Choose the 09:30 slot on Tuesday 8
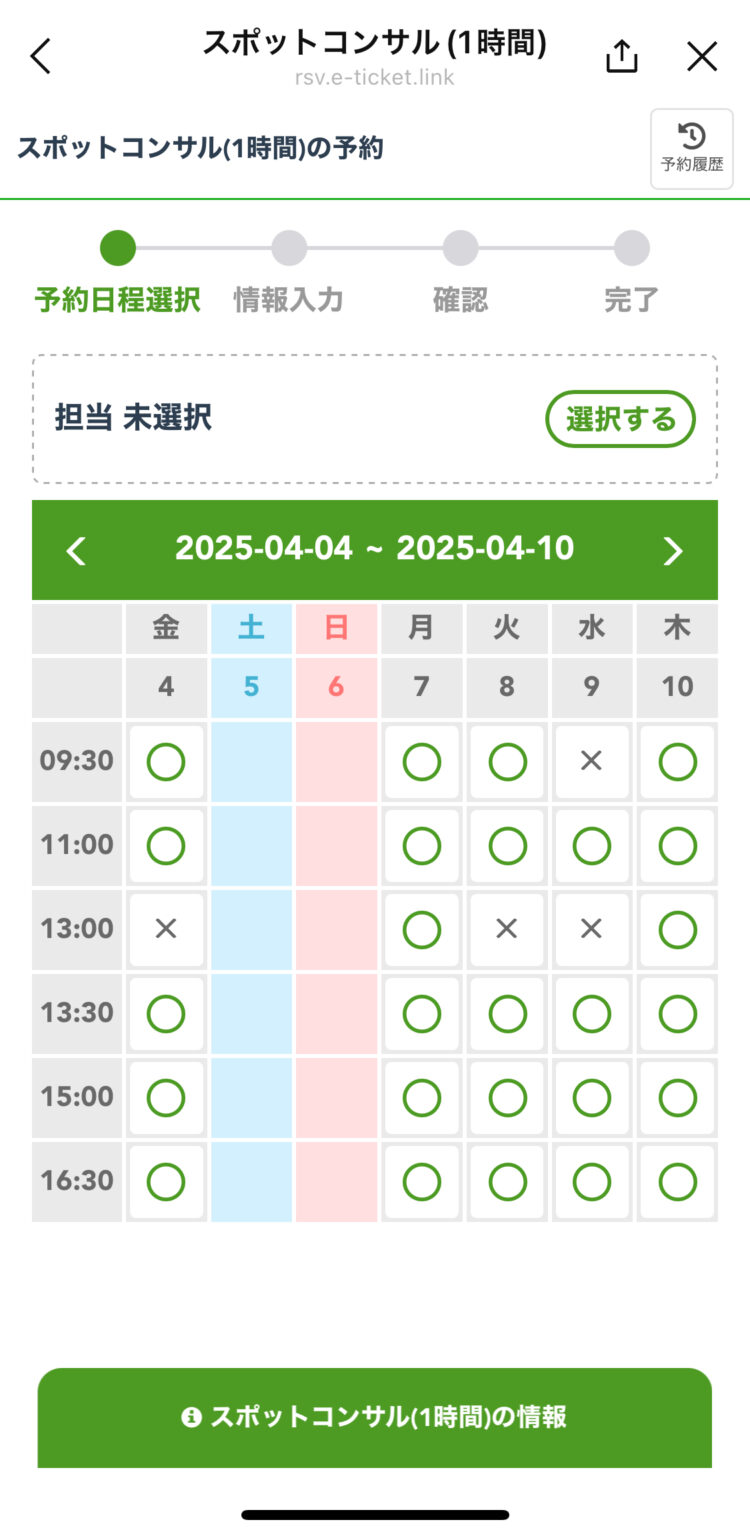Image resolution: width=750 pixels, height=1536 pixels. (x=507, y=762)
